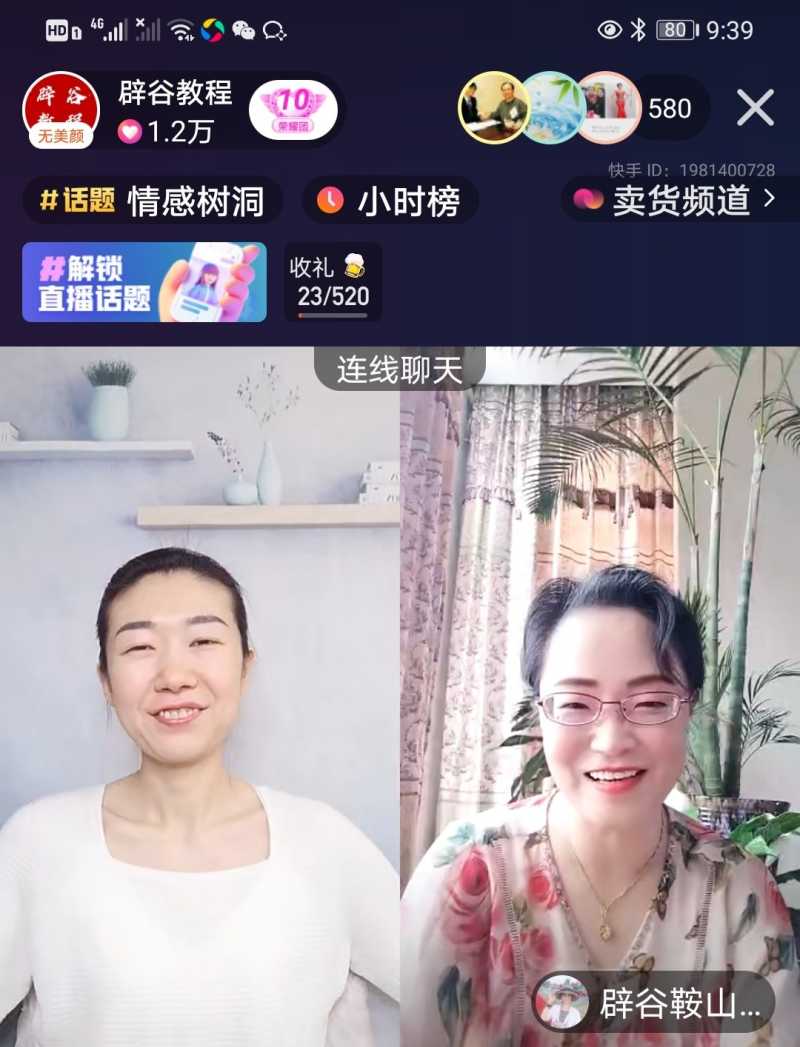Viewport: 800px width, 1047px height.
Task: Open the 小时榜 hourly ranking
Action: pos(391,201)
